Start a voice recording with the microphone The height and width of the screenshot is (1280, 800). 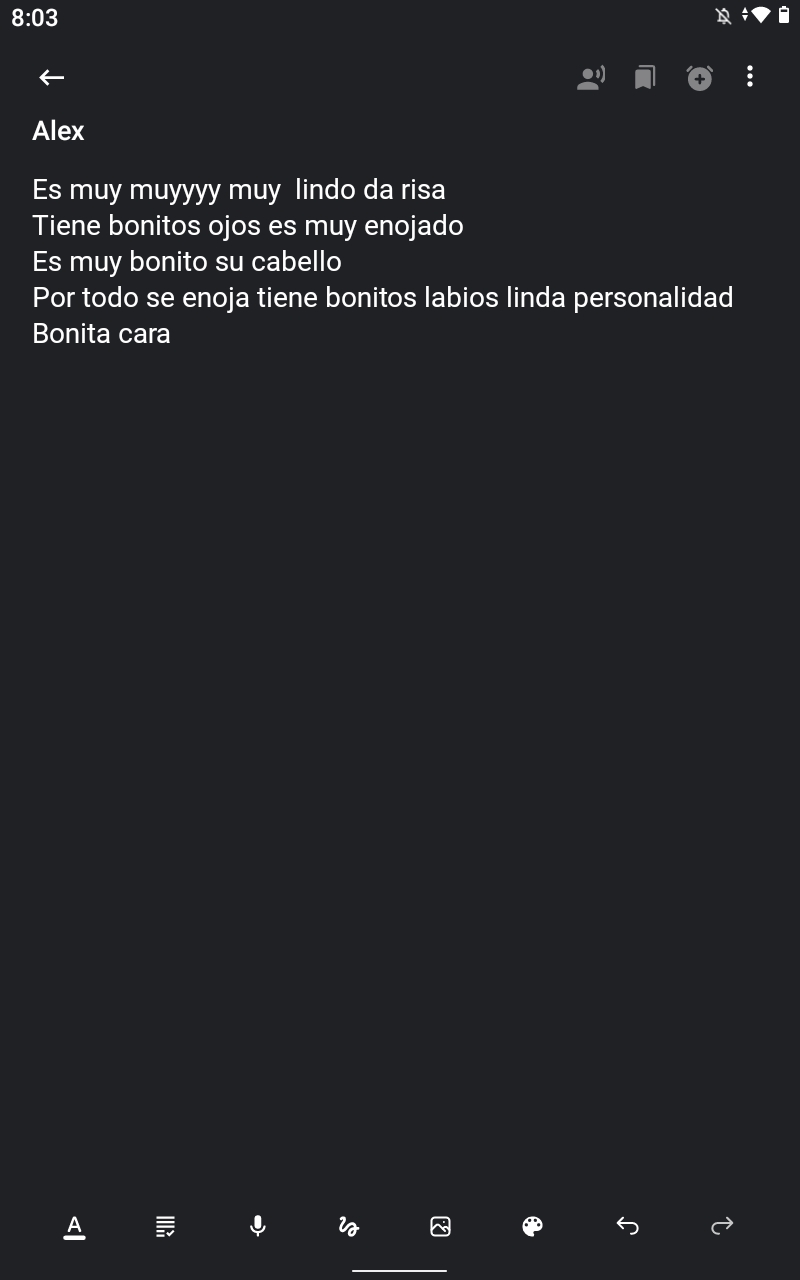[258, 1226]
